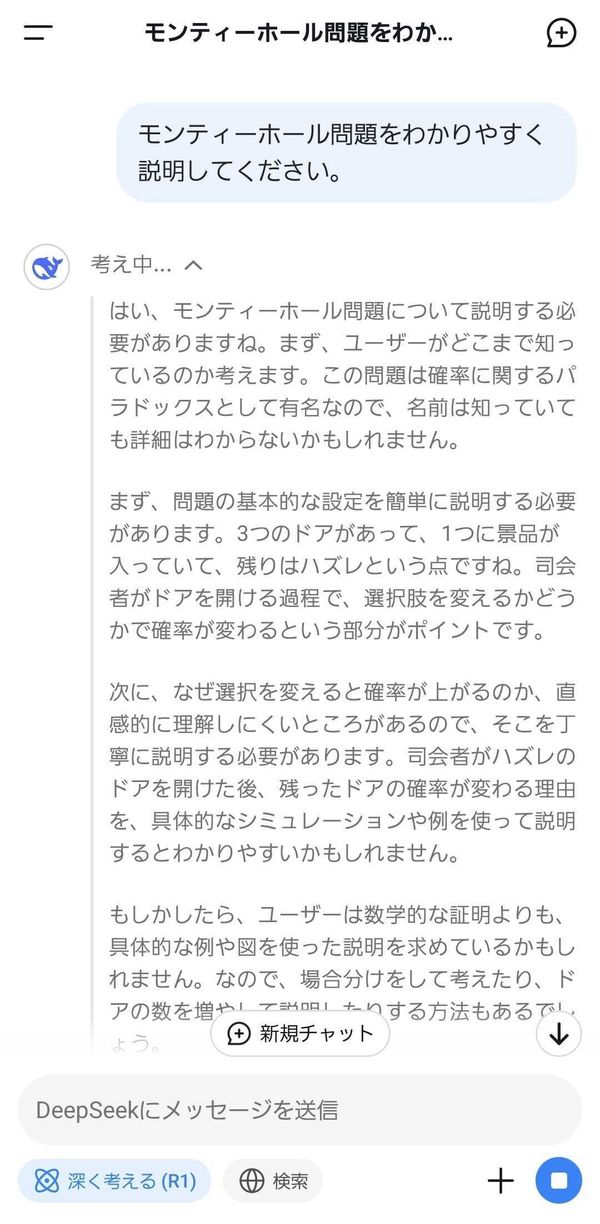Stop the response generation
600x1224 pixels.
pos(559,1181)
